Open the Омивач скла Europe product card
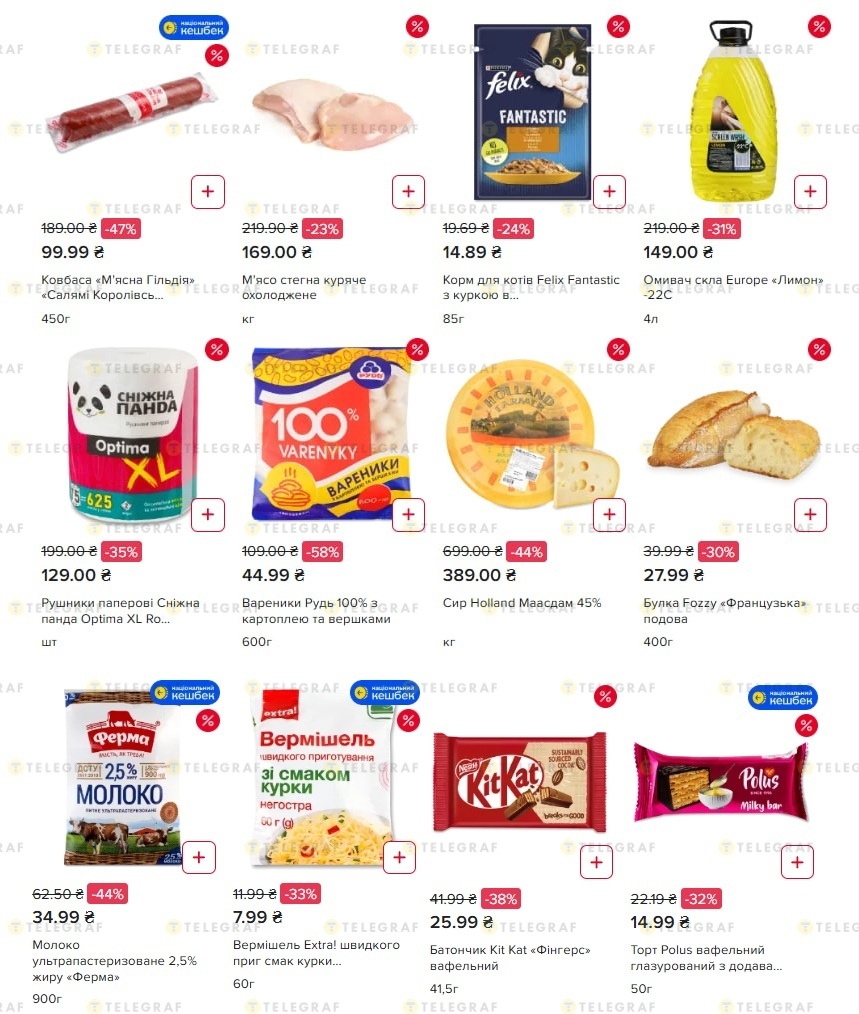Screen dimensions: 859x1014 click(x=732, y=288)
